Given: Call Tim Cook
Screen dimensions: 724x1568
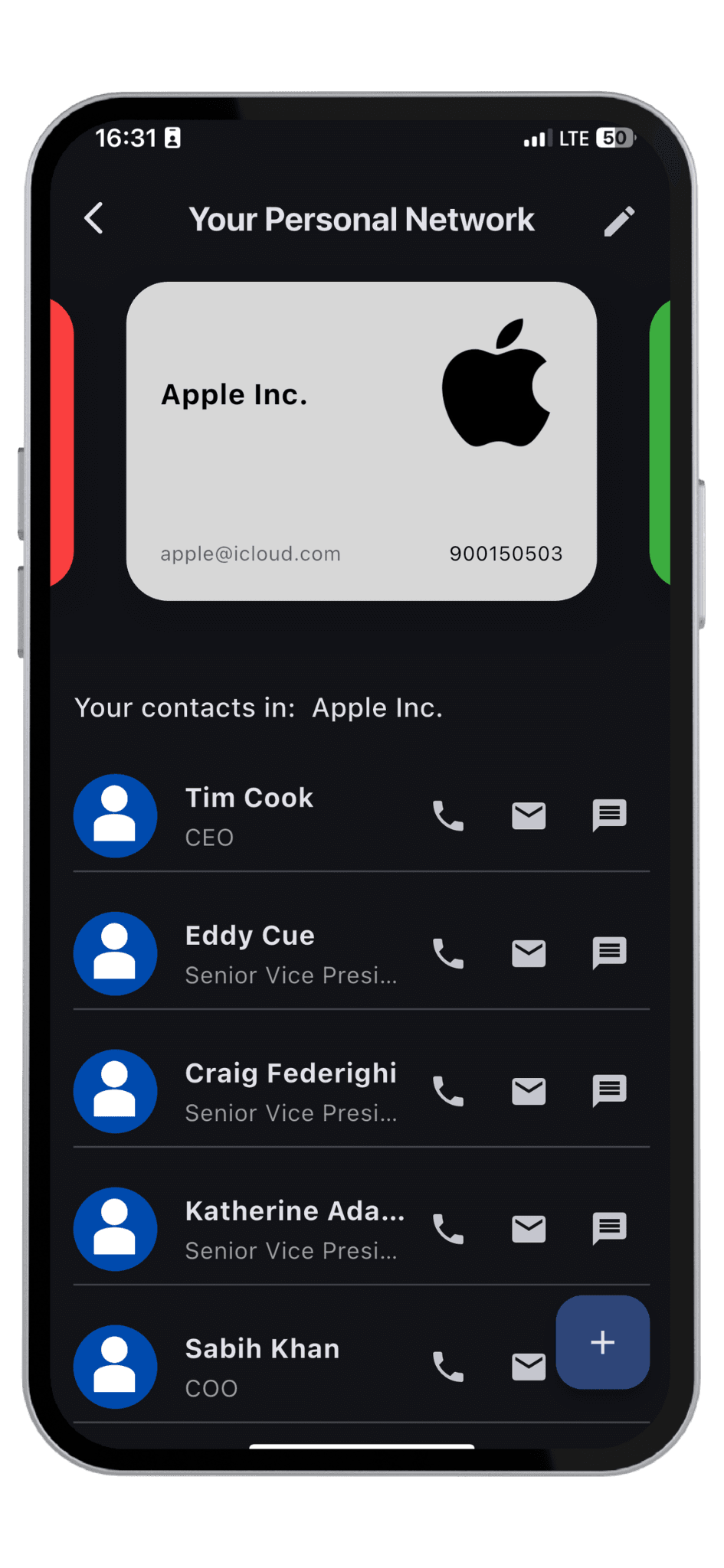Looking at the screenshot, I should pos(448,816).
